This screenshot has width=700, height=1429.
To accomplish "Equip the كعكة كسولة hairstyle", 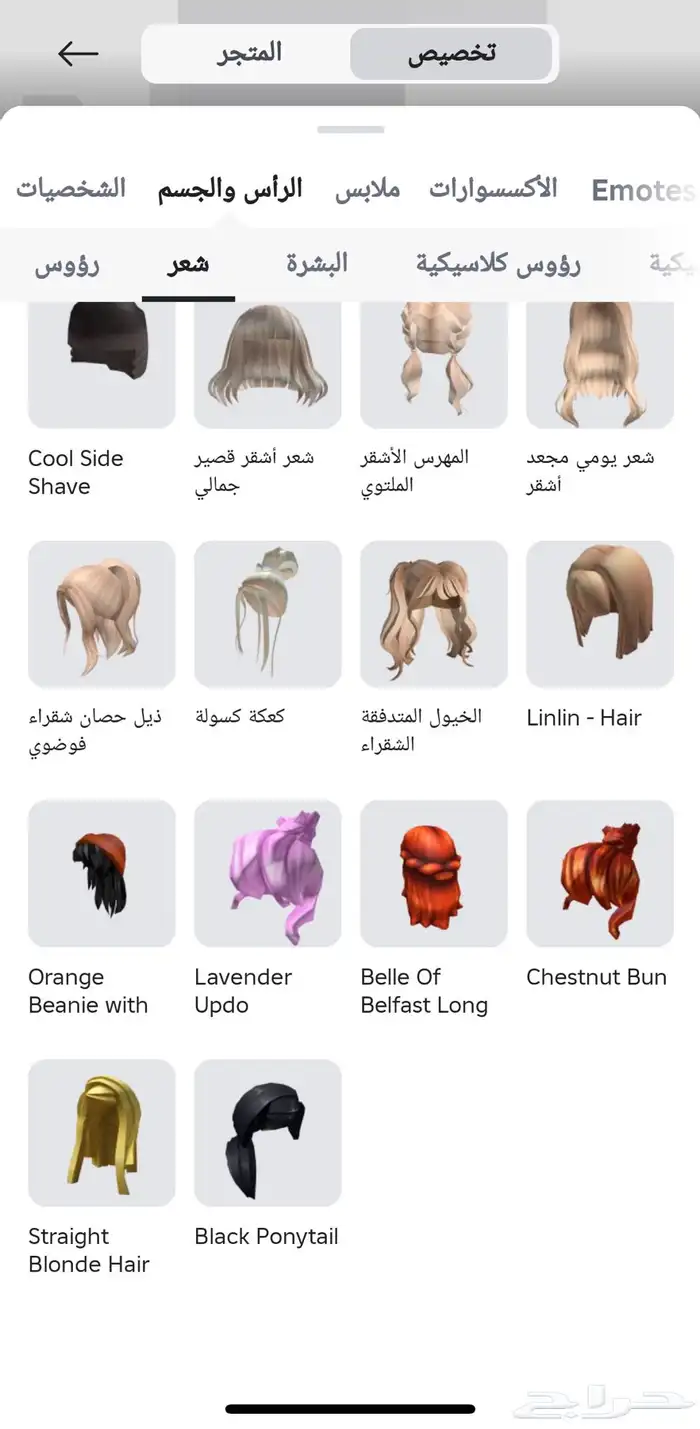I will tap(268, 614).
